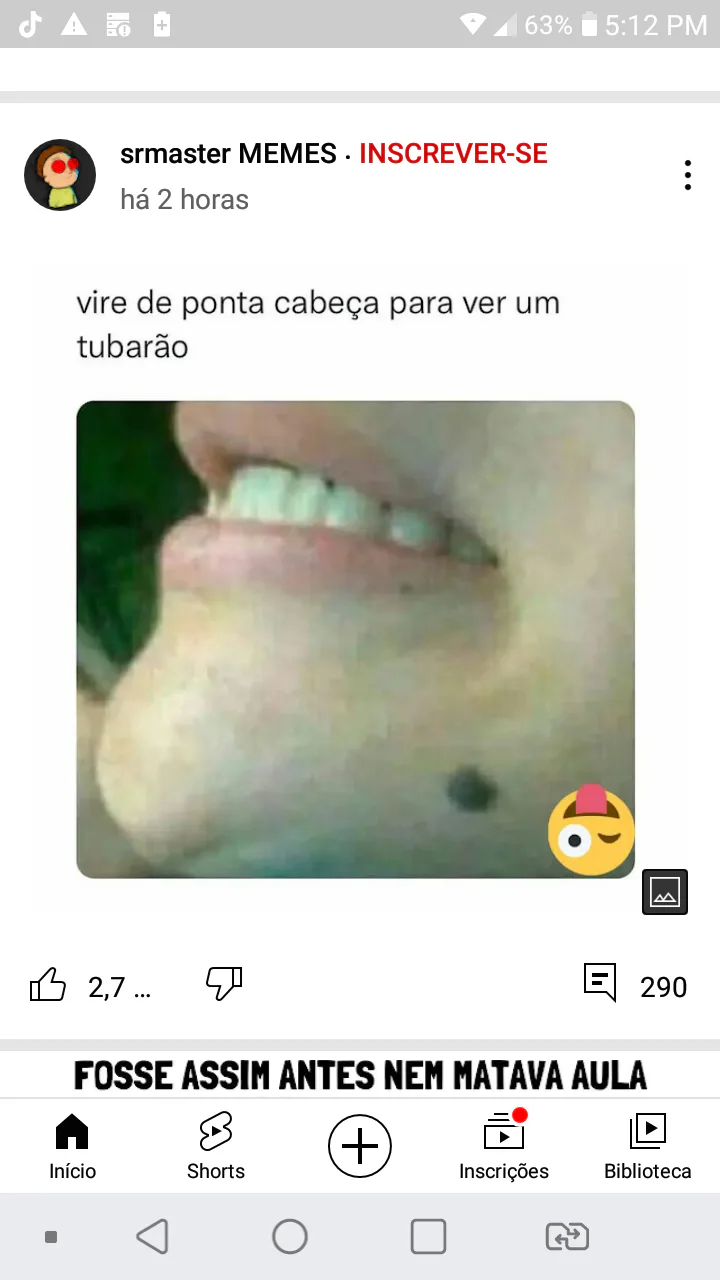
Task: Tap the system home button
Action: pyautogui.click(x=290, y=1237)
